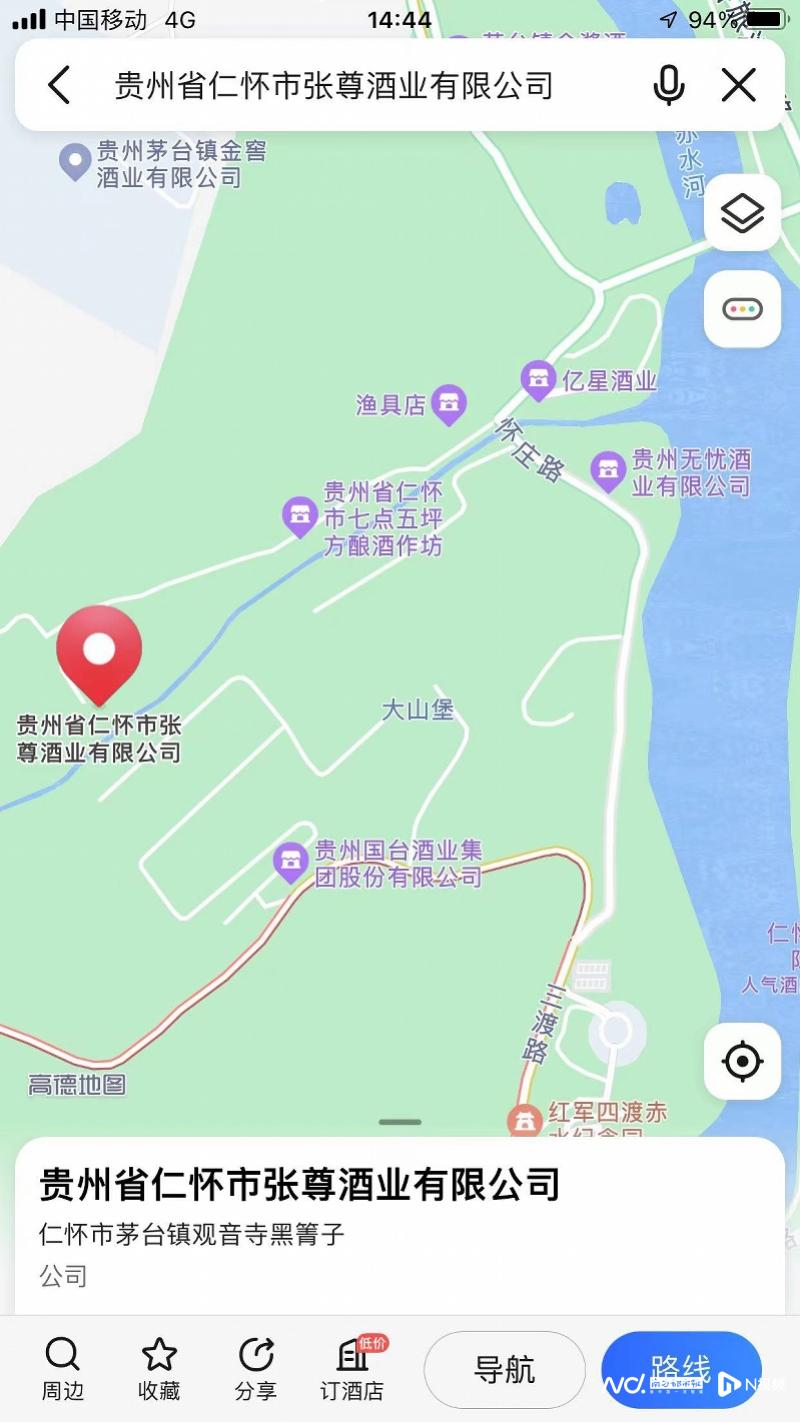Screen dimensions: 800x1423
Task: Tap the search field showing 贵州省仁怀市张尊酒业有限公司
Action: pyautogui.click(x=334, y=86)
